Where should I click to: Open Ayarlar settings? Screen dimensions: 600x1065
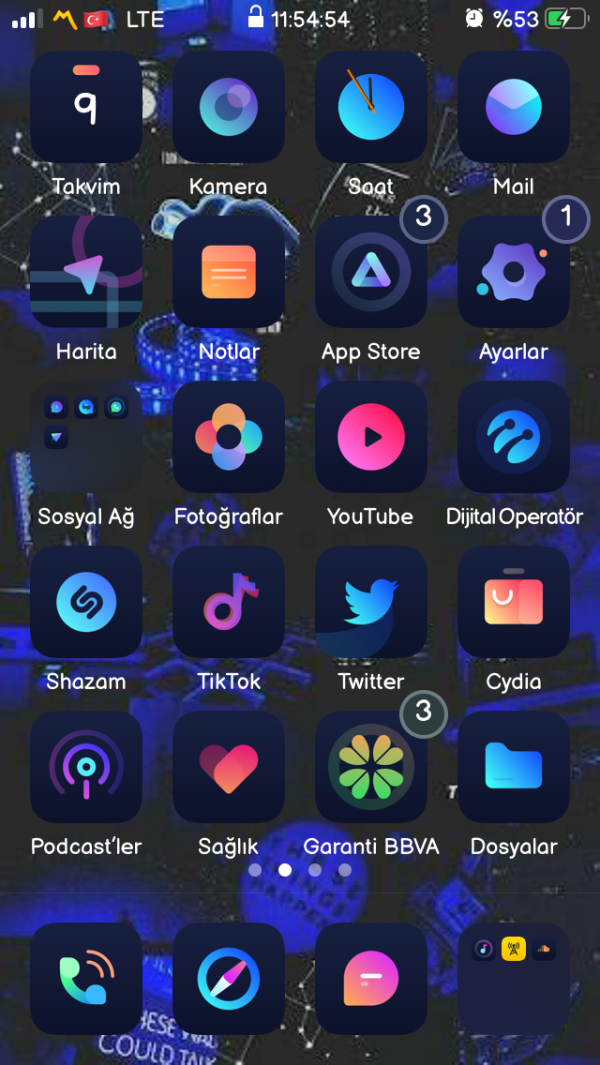point(513,272)
